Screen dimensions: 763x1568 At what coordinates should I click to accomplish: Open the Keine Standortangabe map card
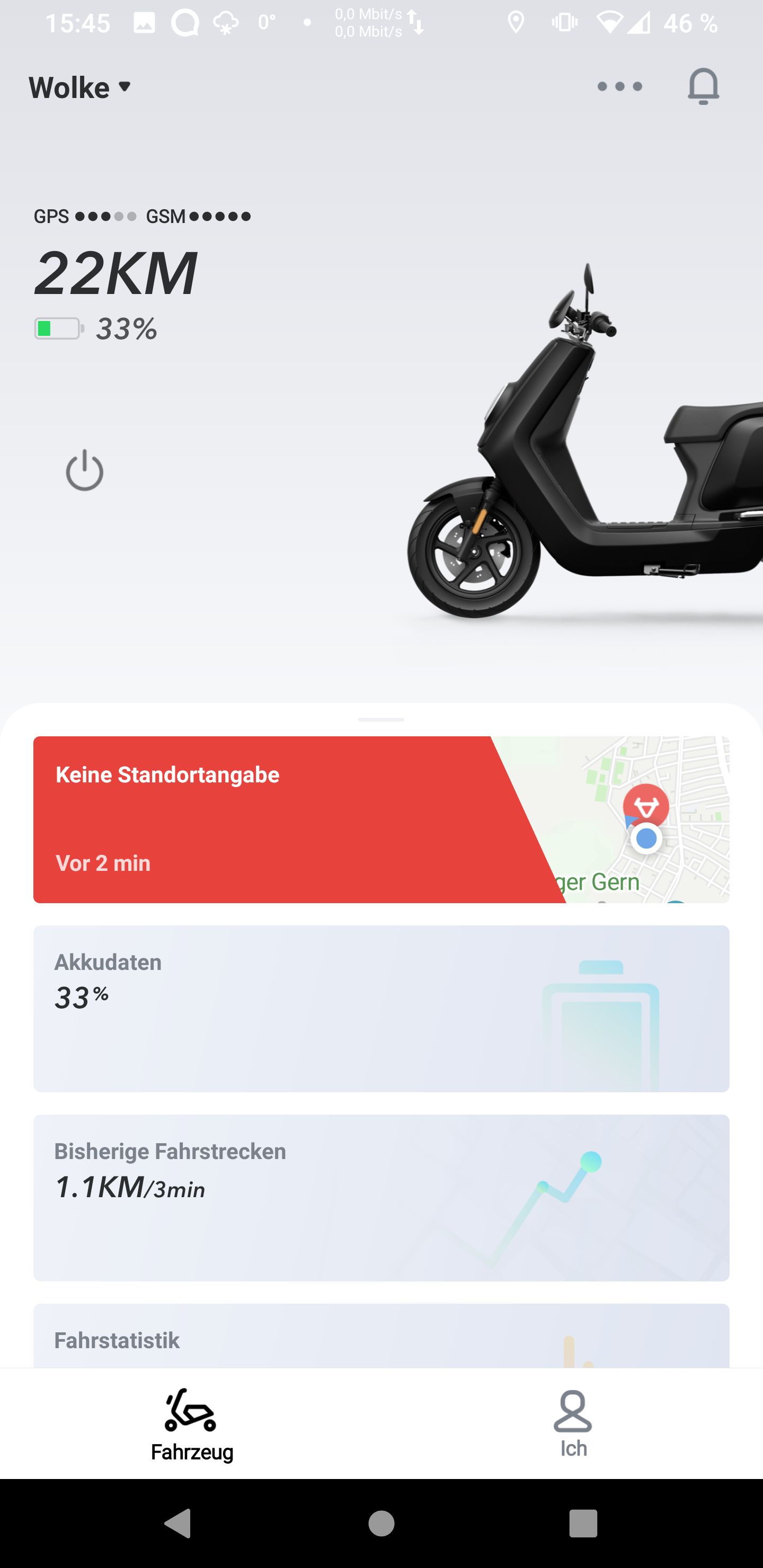pos(380,819)
